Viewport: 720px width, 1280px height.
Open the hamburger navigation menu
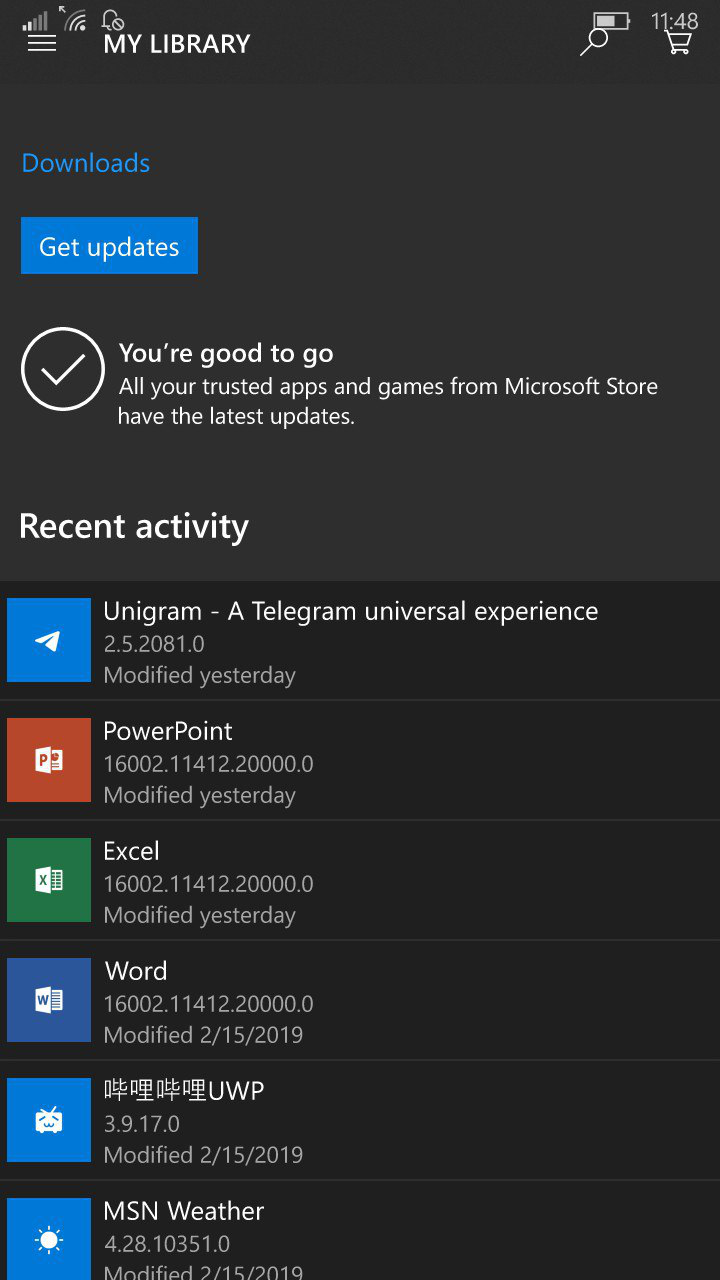tap(42, 43)
